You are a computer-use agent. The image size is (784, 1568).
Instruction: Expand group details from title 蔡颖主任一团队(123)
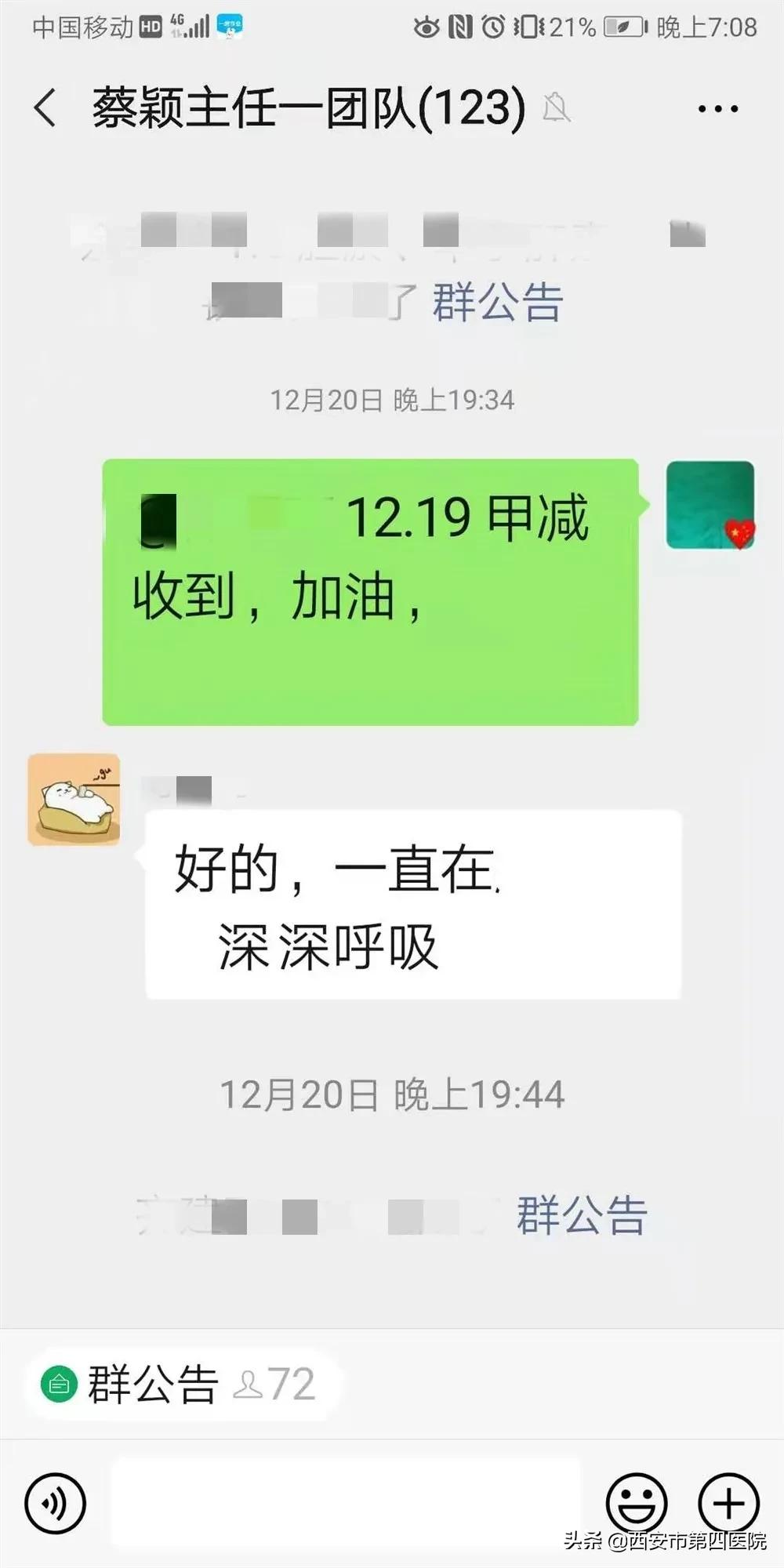[x=306, y=106]
